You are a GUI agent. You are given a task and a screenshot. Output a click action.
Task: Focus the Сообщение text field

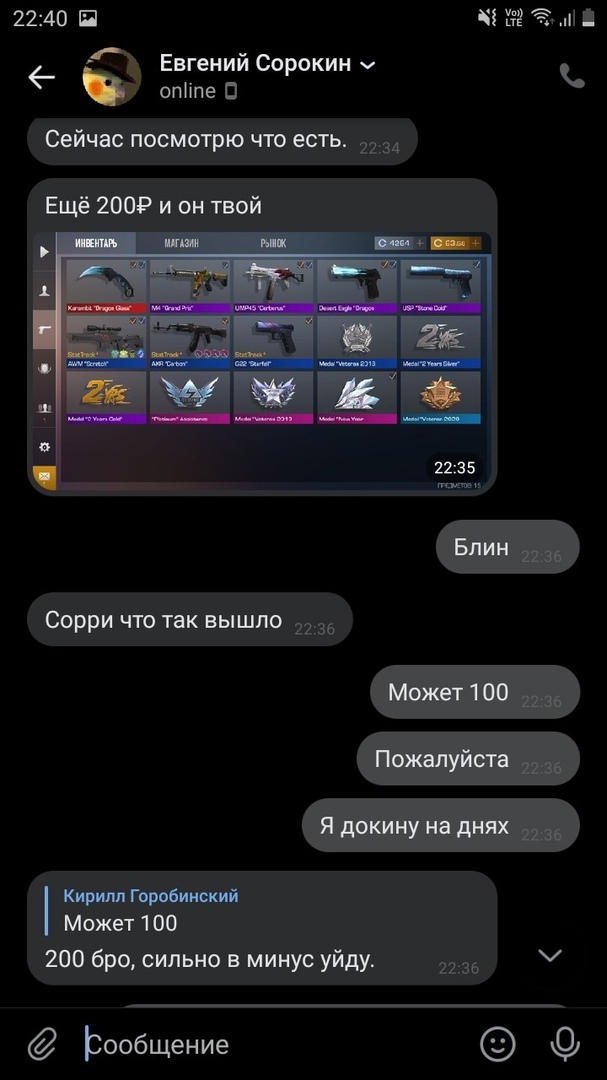(270, 1045)
